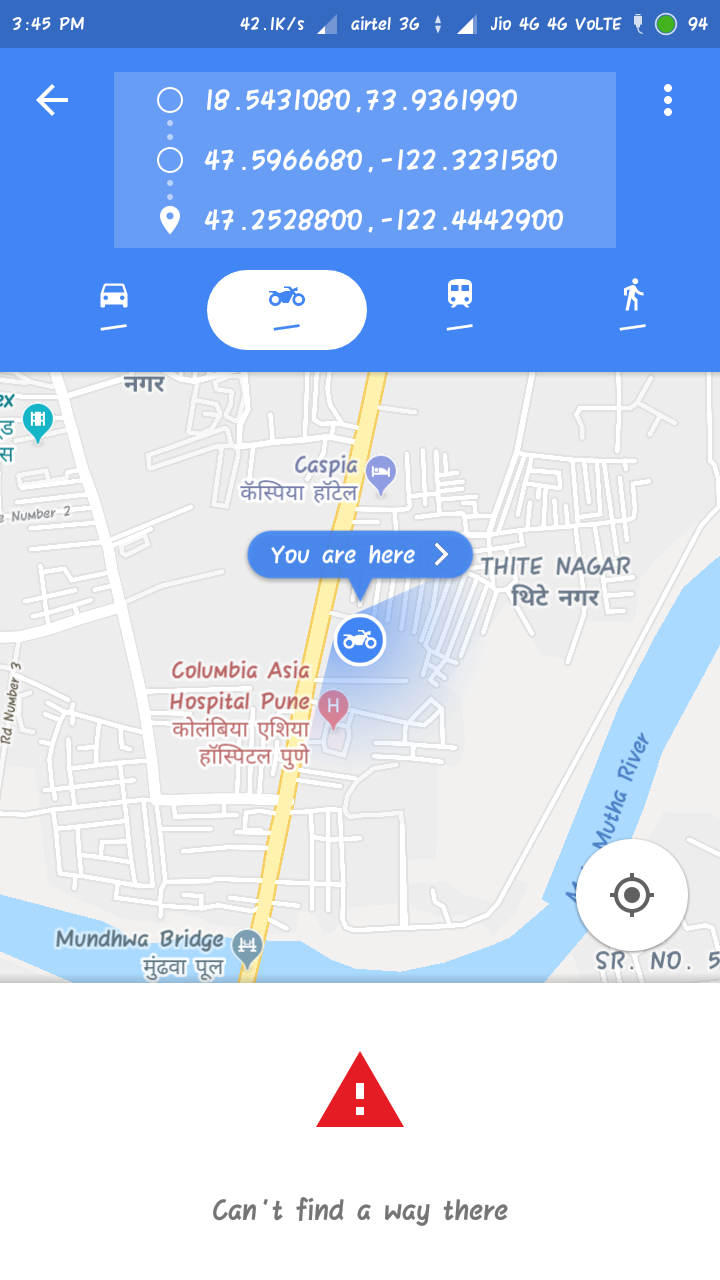Image resolution: width=720 pixels, height=1280 pixels.
Task: Open Caspia hotel marker
Action: coord(380,473)
